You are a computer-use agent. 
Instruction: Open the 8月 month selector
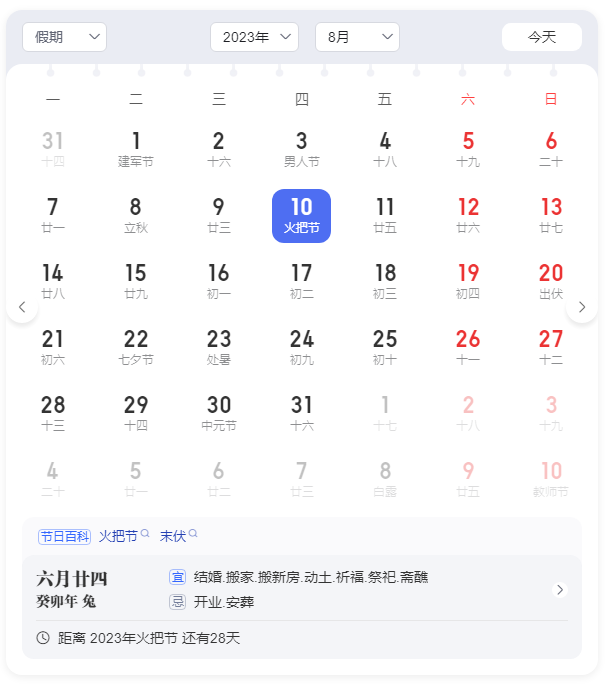[357, 37]
